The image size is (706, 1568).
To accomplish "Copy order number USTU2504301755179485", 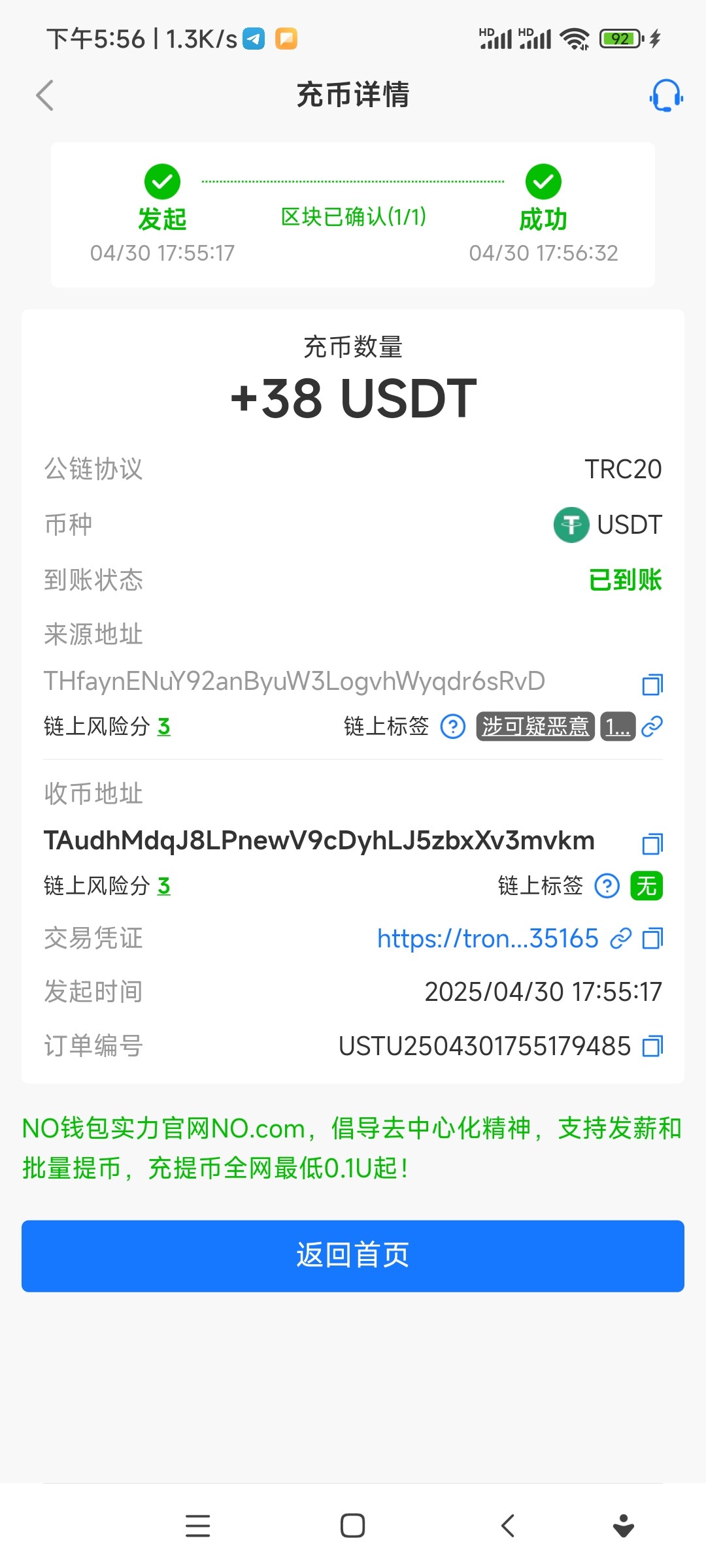I will [652, 1046].
